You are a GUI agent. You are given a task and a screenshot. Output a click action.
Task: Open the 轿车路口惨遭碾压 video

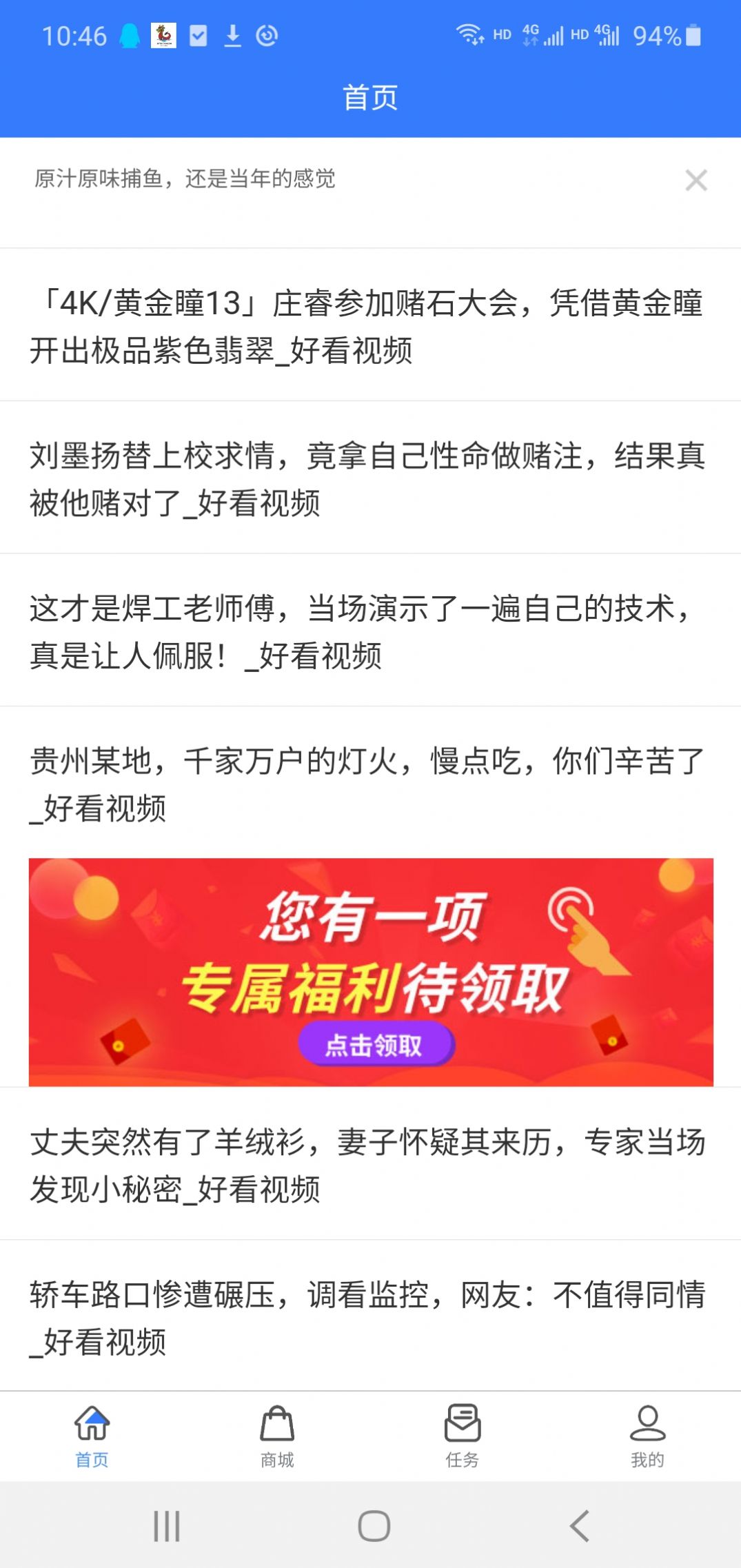366,1317
